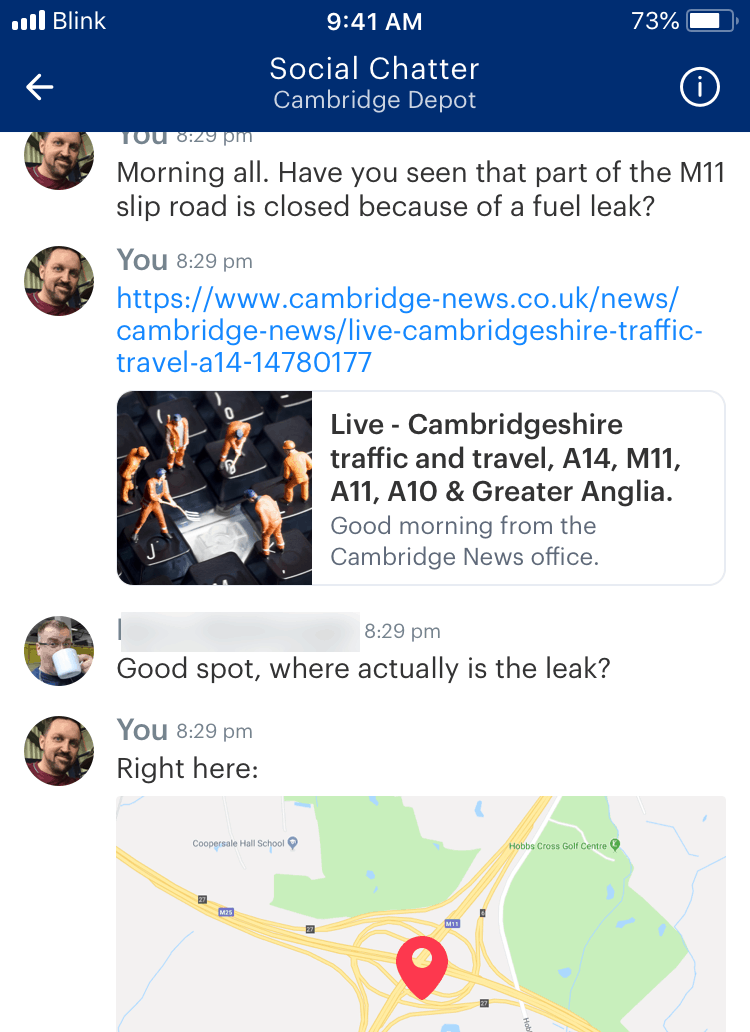Tap the back arrow to leave chat
750x1032 pixels.
click(39, 87)
